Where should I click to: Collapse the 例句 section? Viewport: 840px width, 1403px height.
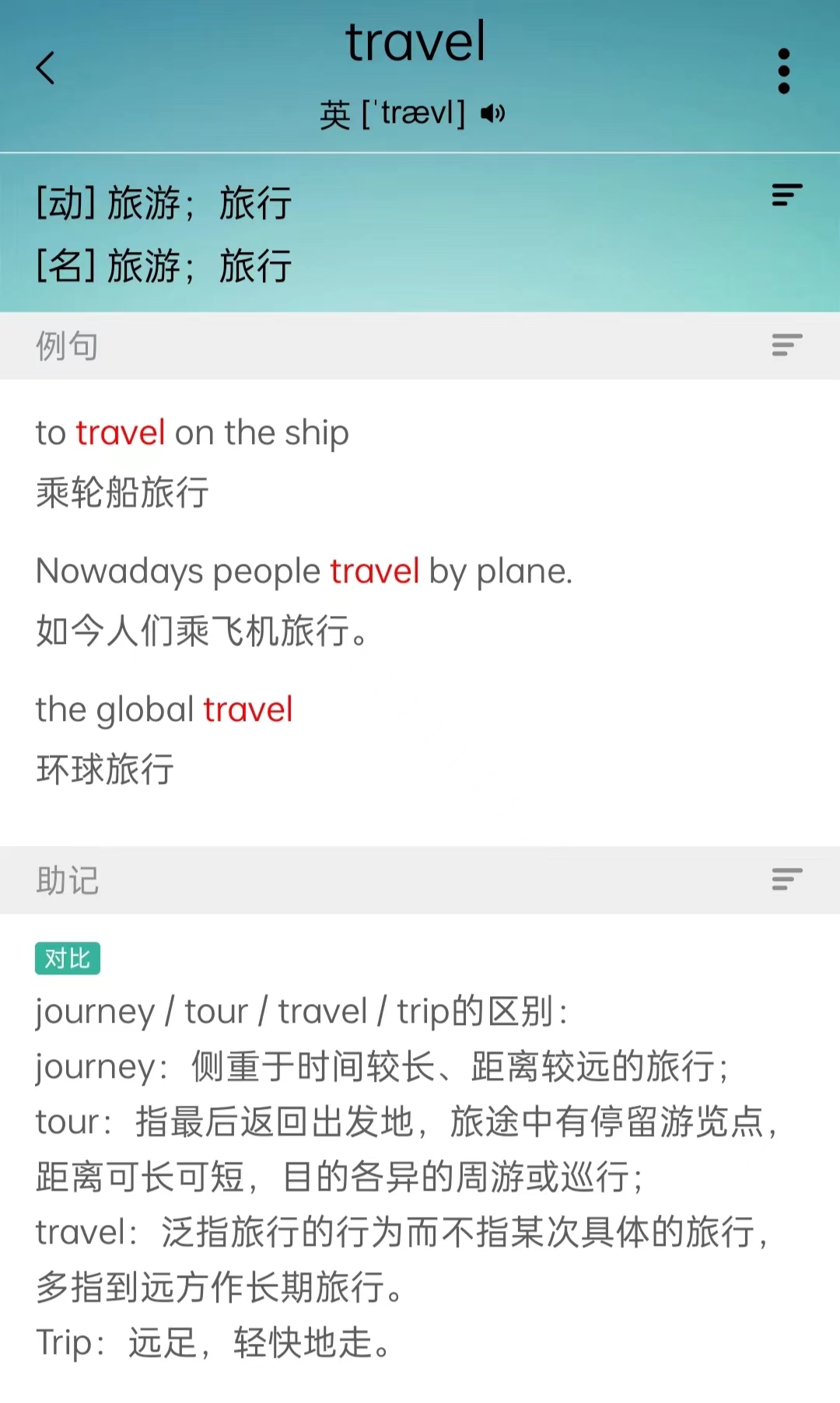tap(786, 345)
